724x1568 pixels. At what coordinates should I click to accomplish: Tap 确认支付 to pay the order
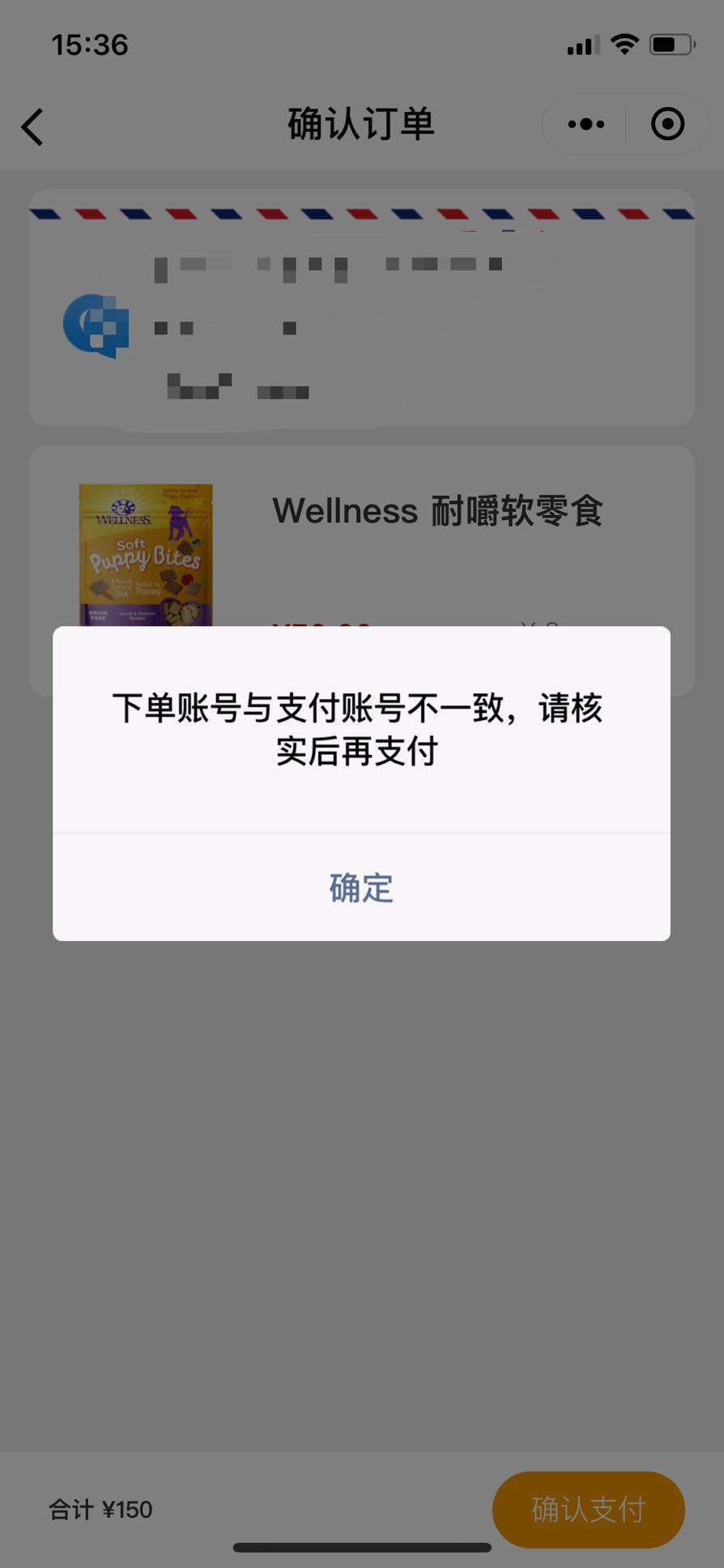click(x=588, y=1509)
